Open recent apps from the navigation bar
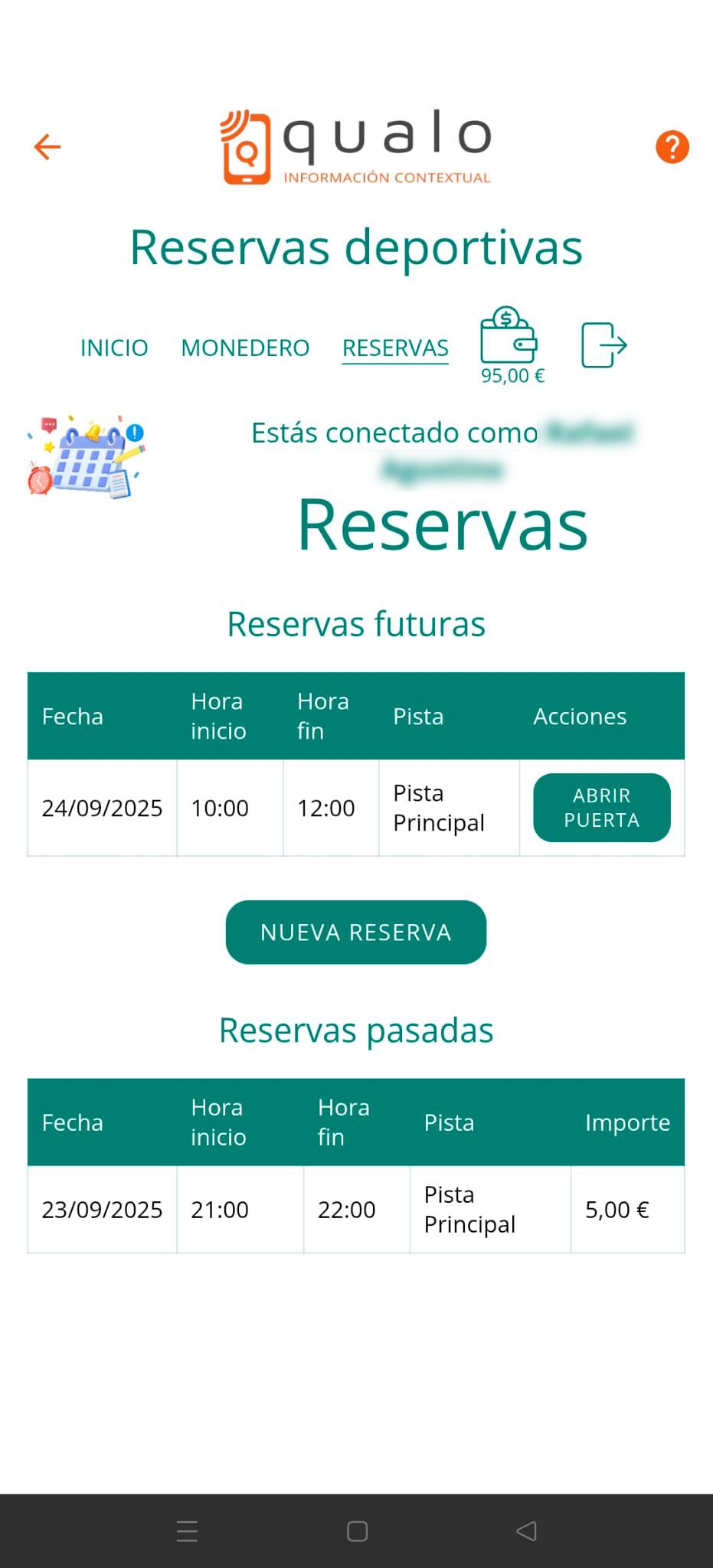Viewport: 713px width, 1568px height. [x=187, y=1531]
